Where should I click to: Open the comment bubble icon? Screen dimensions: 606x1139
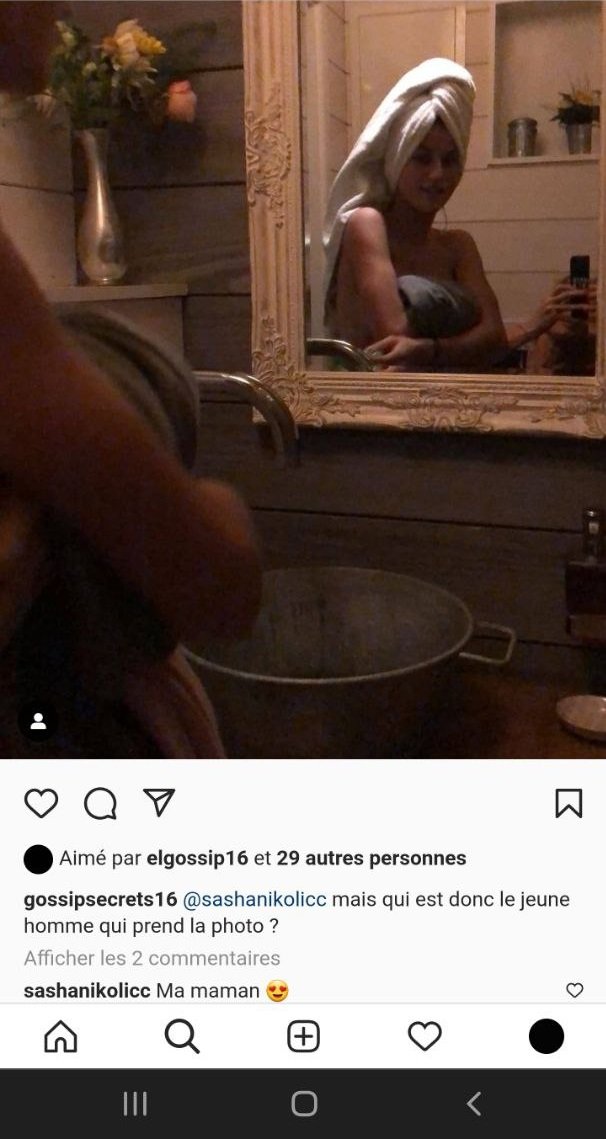point(100,803)
